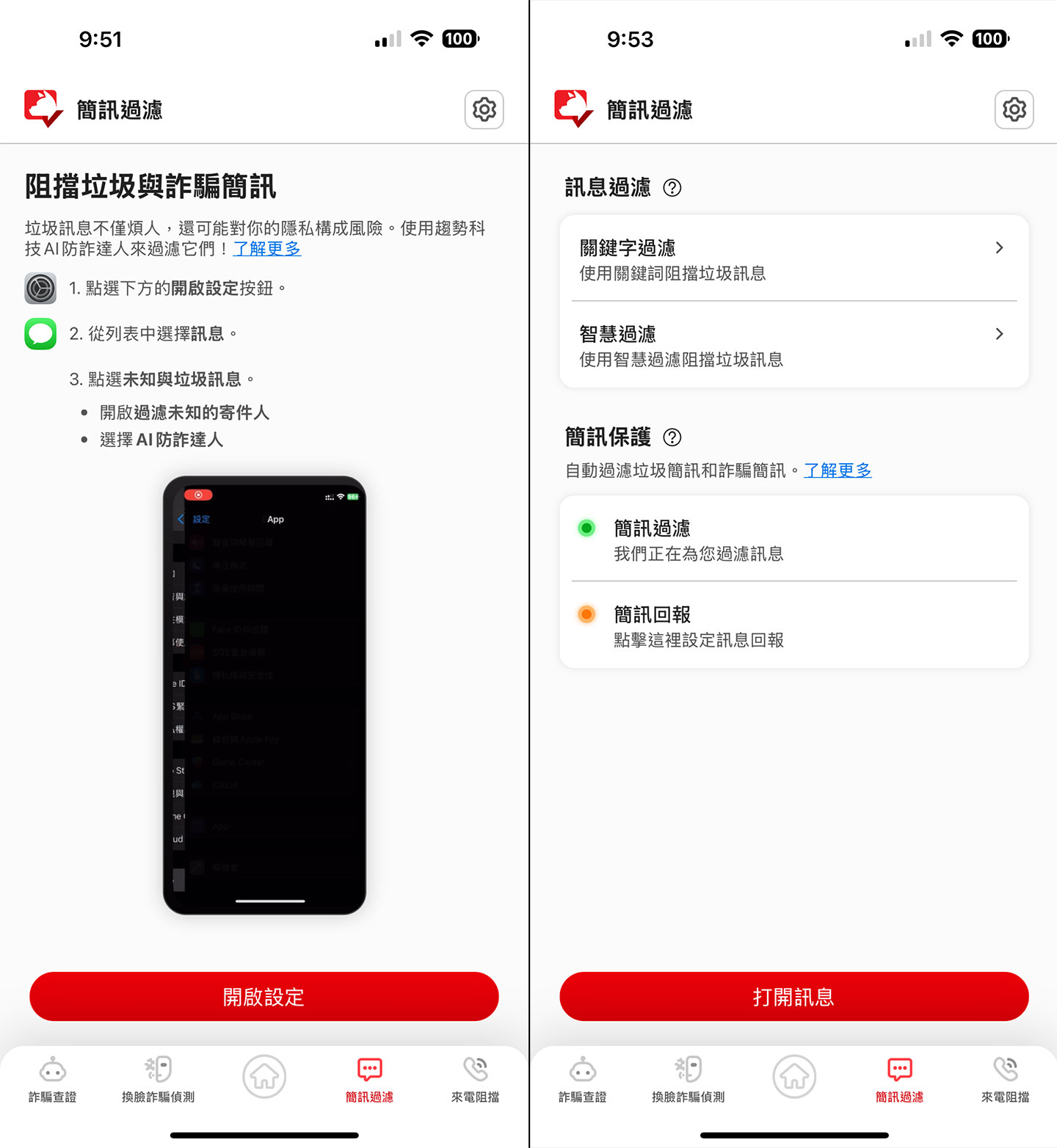Switch to 來電阻擋 tab on the 打開訊息 screen
The height and width of the screenshot is (1148, 1057).
(x=1005, y=1079)
